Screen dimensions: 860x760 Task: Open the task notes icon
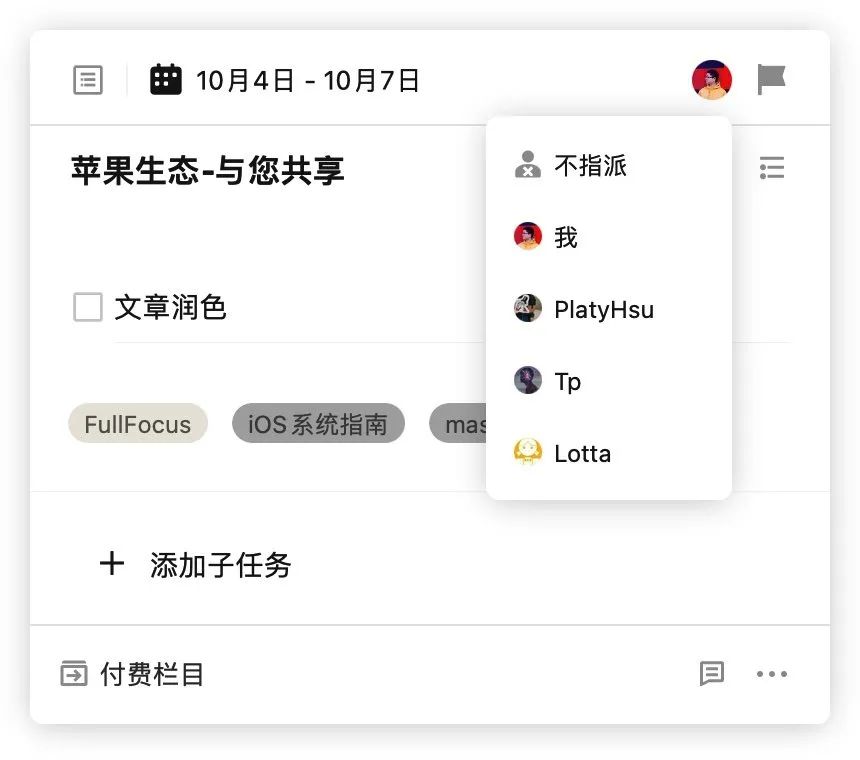88,80
